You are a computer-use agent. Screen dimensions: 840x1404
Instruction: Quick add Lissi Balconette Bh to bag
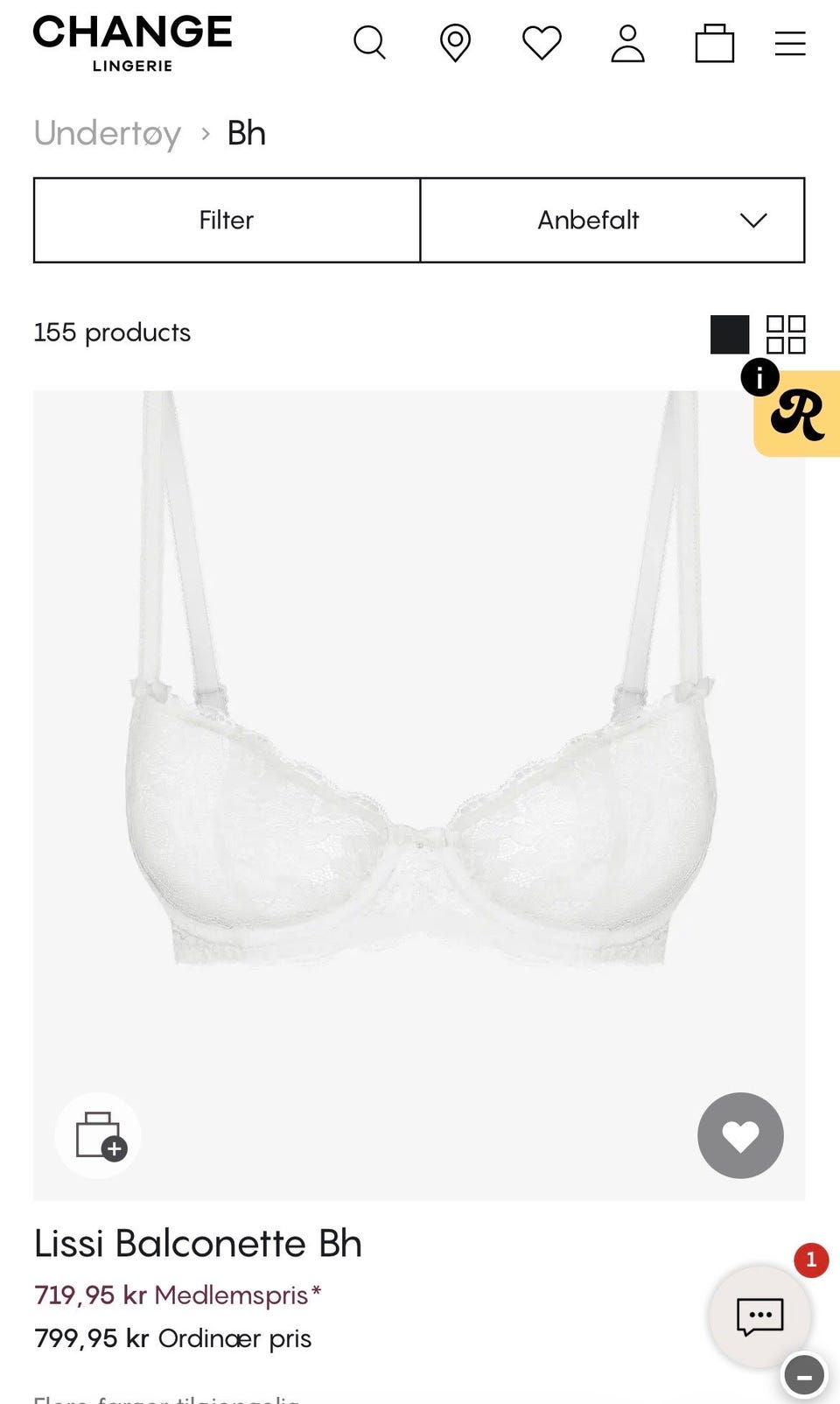coord(98,1135)
